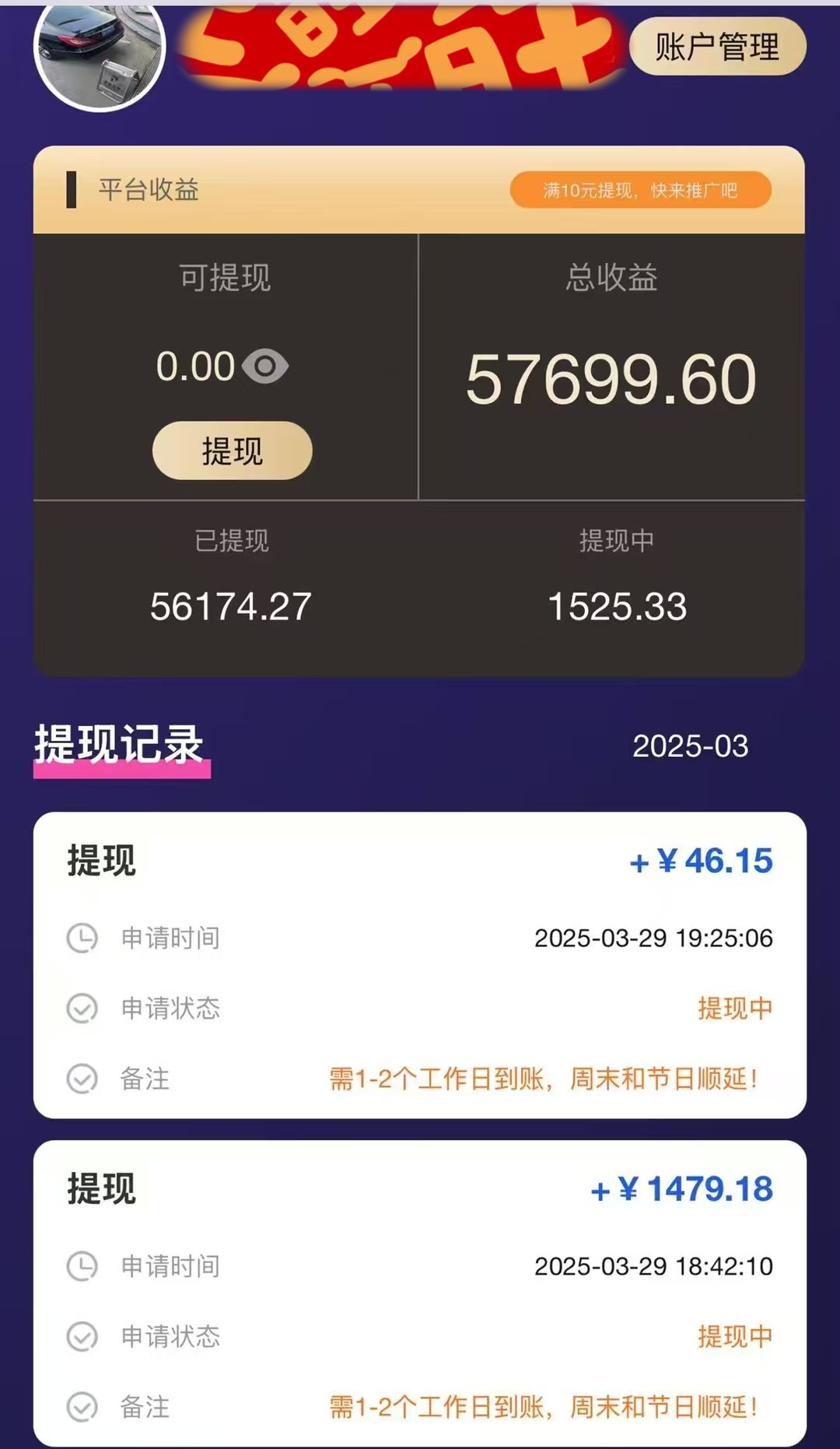The height and width of the screenshot is (1449, 840).
Task: Open 账户管理 account management
Action: point(716,47)
